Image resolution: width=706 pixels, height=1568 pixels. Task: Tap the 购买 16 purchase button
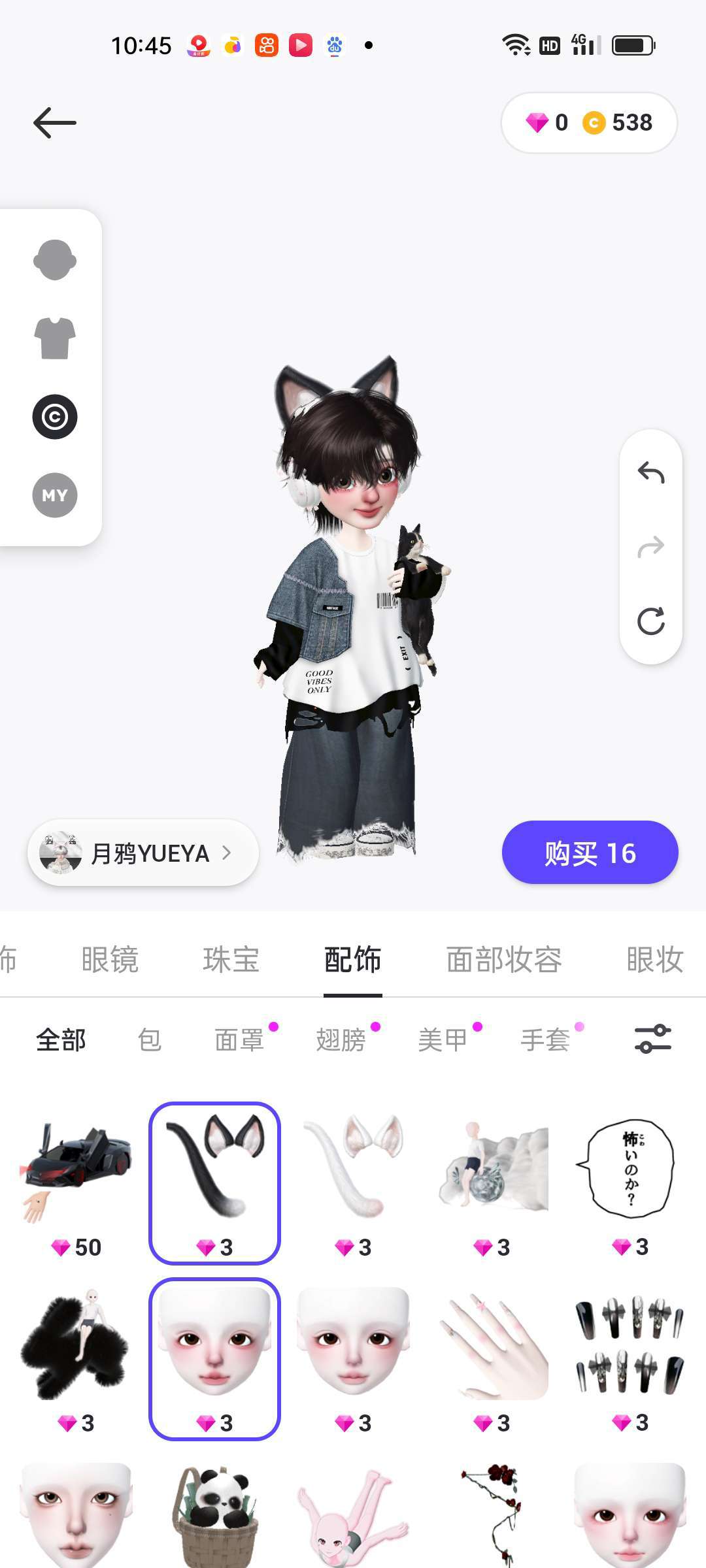[x=590, y=853]
